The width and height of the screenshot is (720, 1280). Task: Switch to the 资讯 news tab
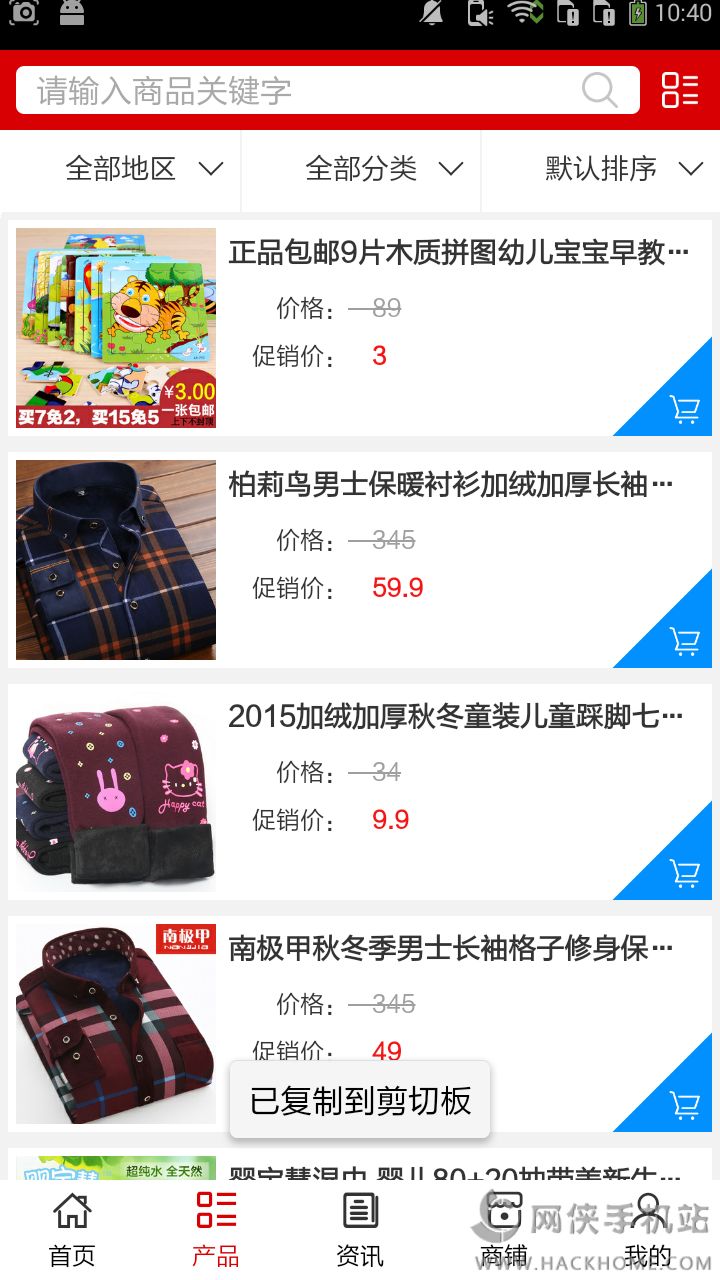coord(360,1230)
